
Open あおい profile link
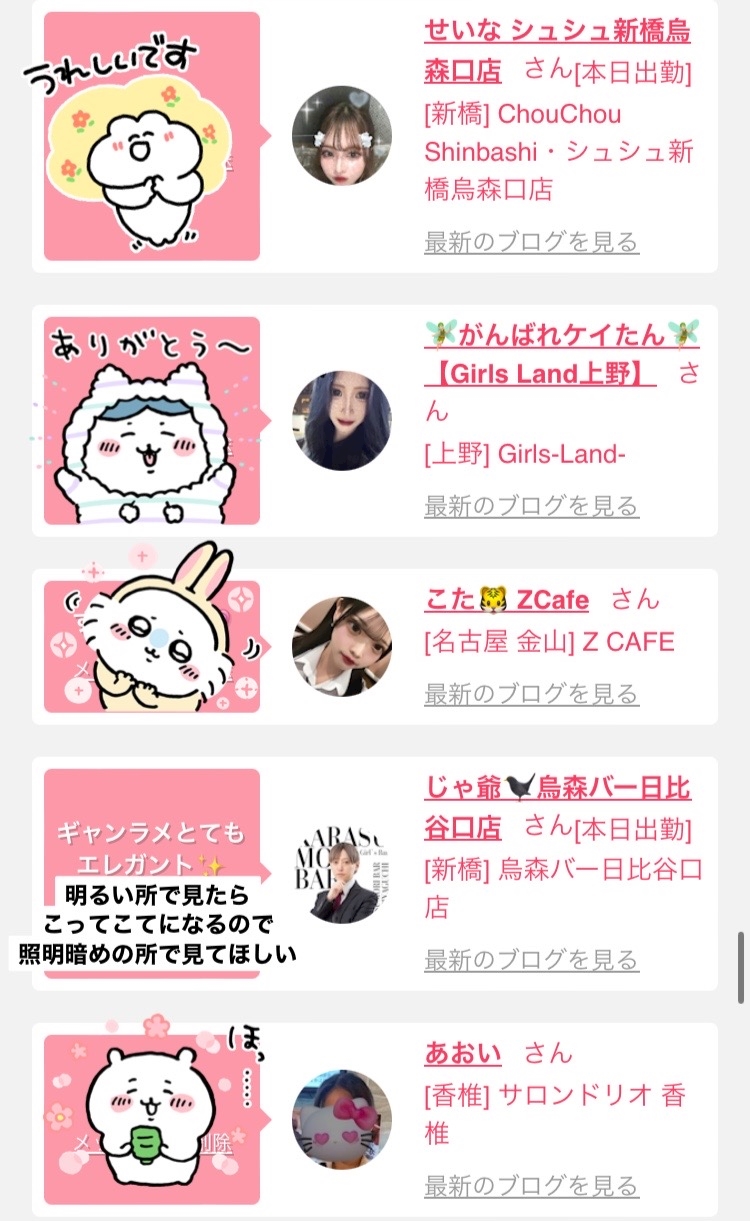pyautogui.click(x=463, y=1053)
